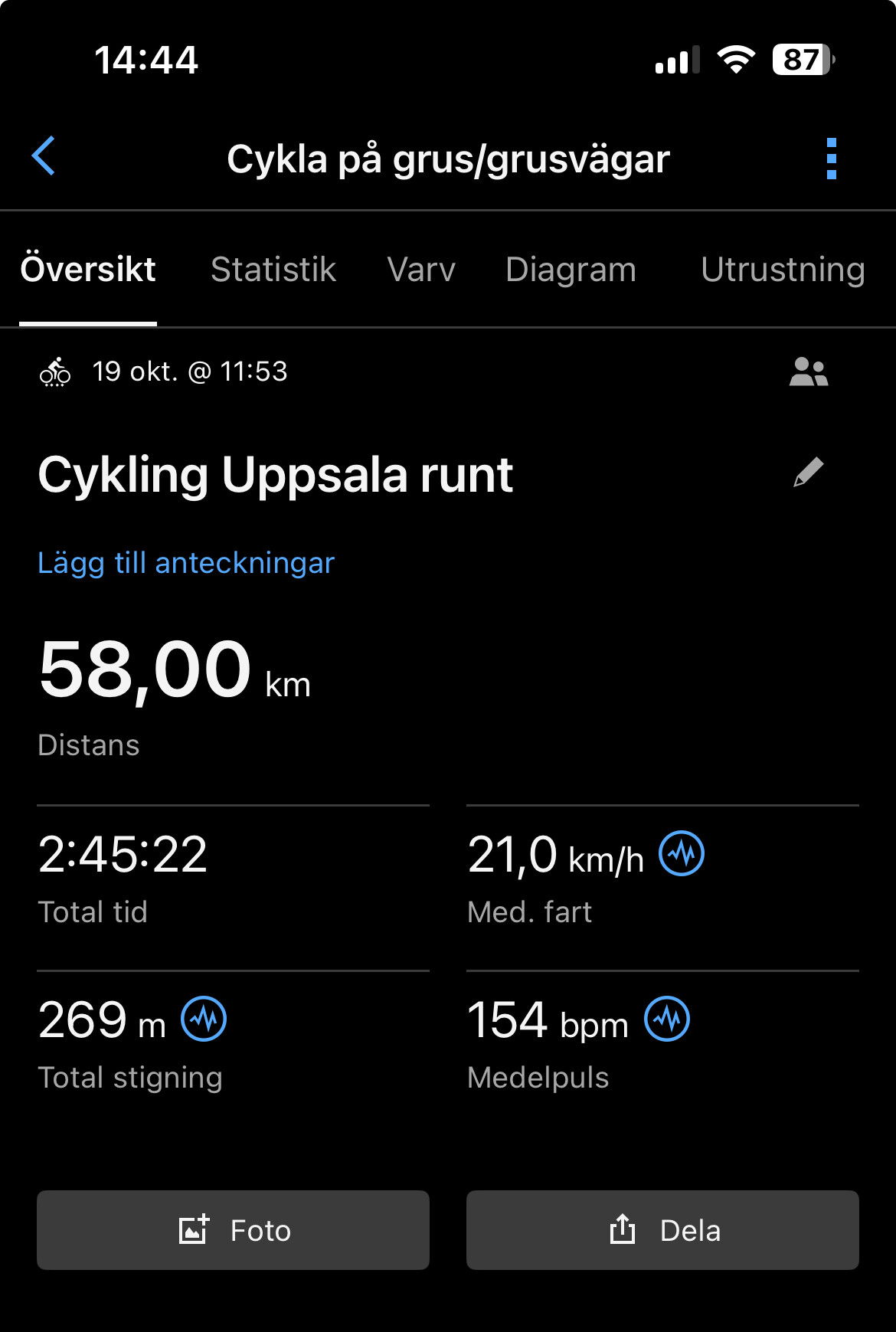Screen dimensions: 896x1332
Task: Go back using the blue arrow
Action: coord(44,156)
